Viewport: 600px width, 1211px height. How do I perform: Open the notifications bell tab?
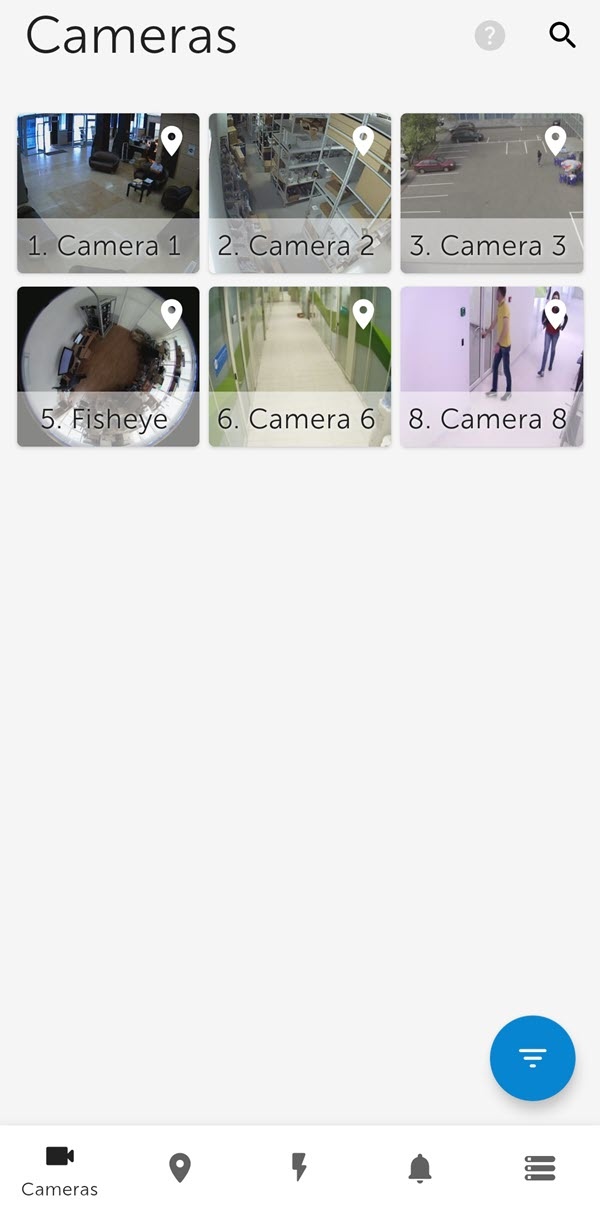(420, 1167)
